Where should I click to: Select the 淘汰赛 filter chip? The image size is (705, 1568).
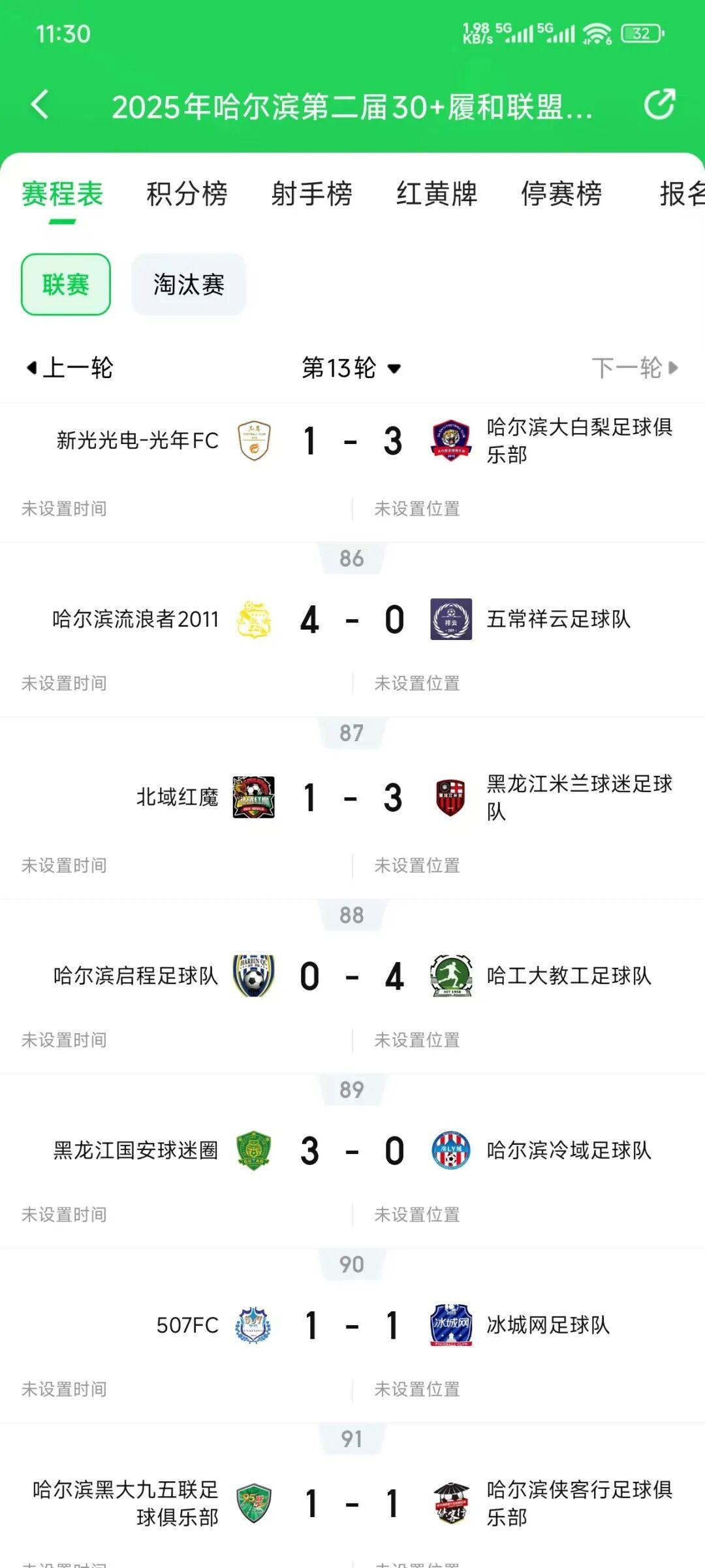189,285
